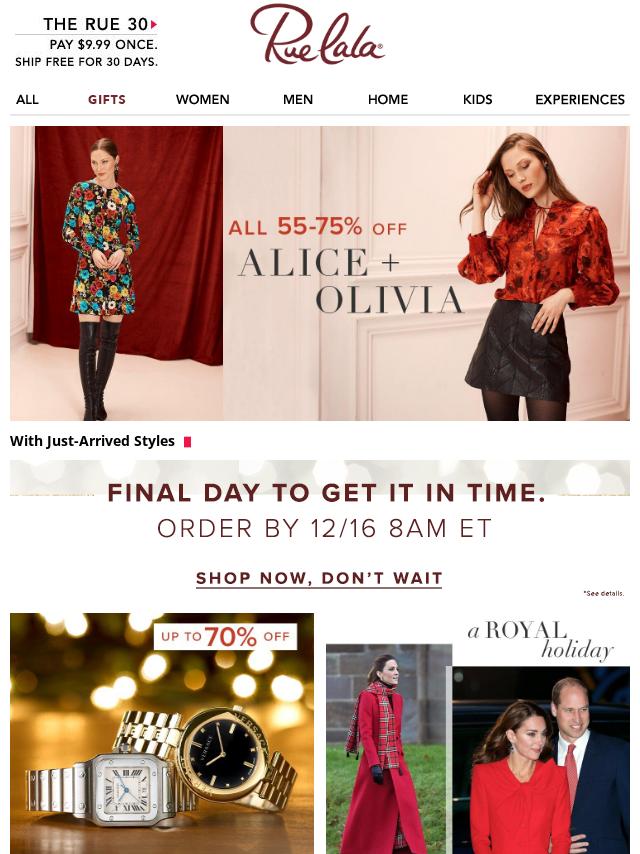Tap Shop Now, Don't Wait link
The height and width of the screenshot is (854, 640).
pyautogui.click(x=319, y=578)
